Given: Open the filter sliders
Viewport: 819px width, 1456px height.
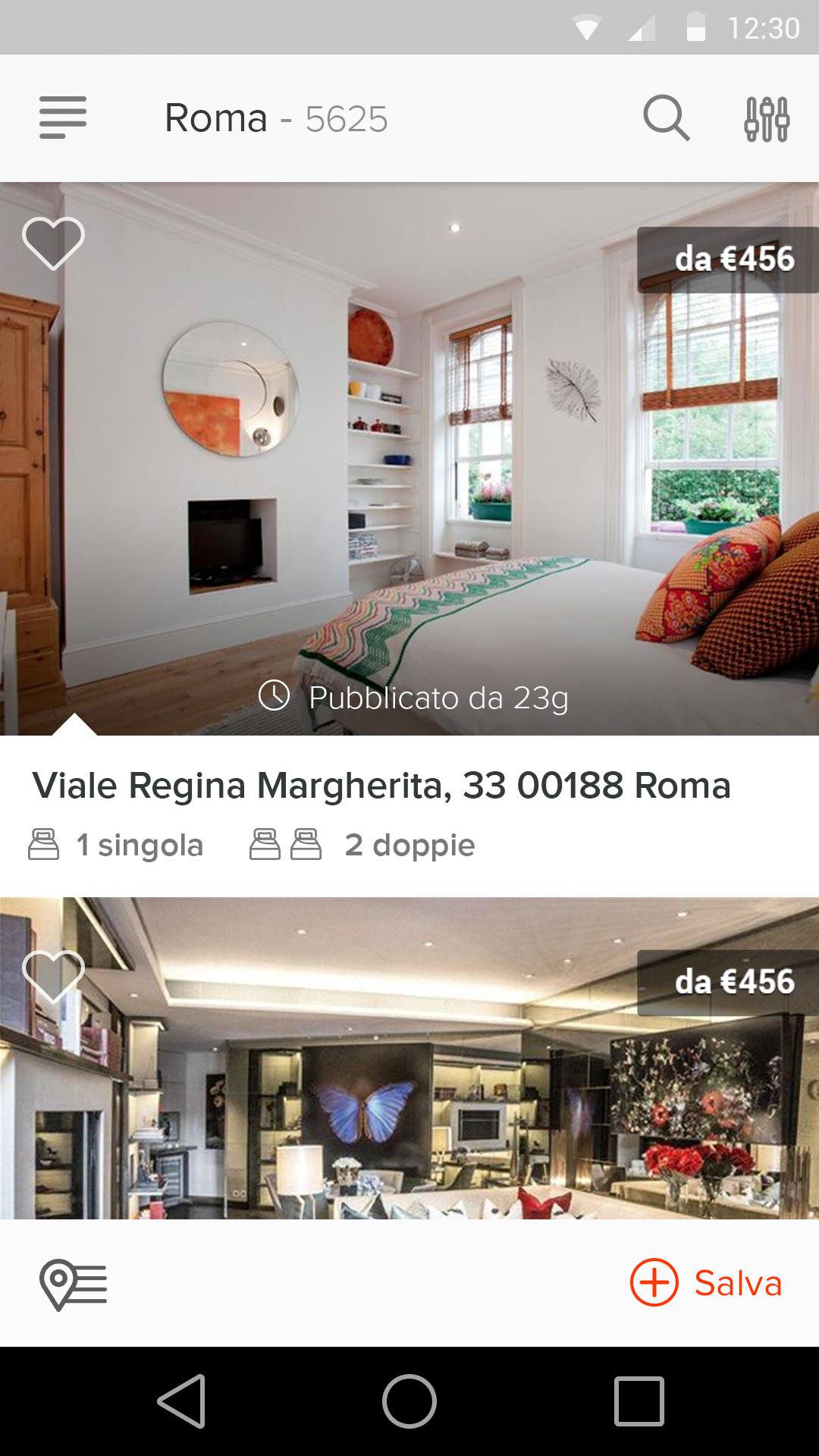Looking at the screenshot, I should [767, 119].
